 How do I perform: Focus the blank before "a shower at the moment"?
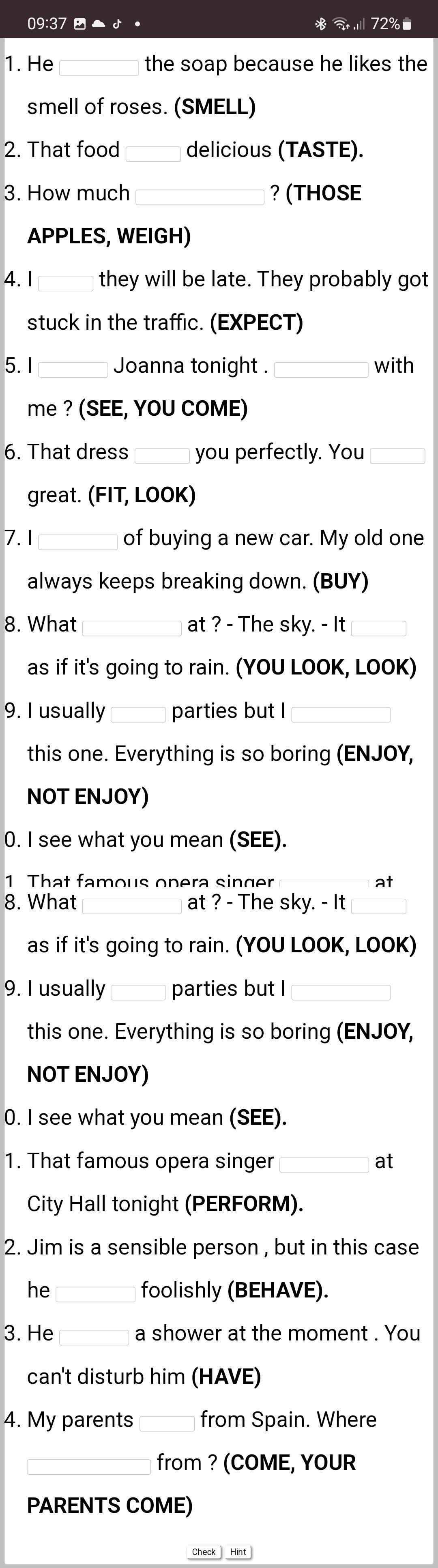pos(94,1337)
